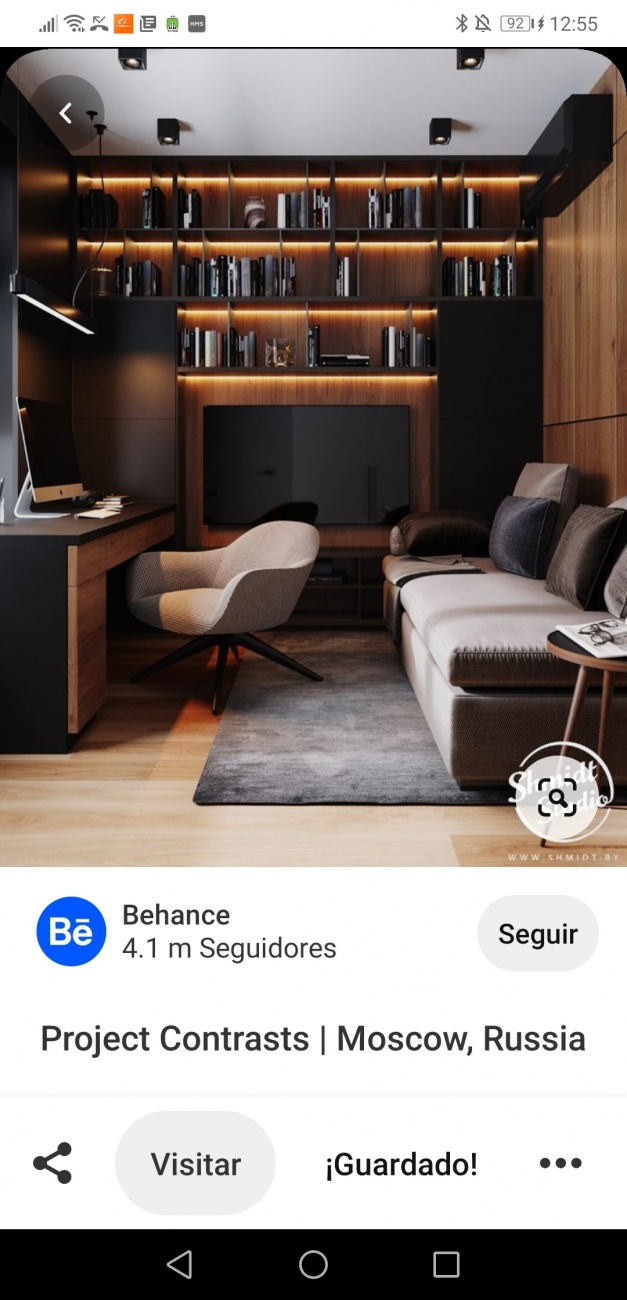Open visual search lens on the pin

(558, 797)
